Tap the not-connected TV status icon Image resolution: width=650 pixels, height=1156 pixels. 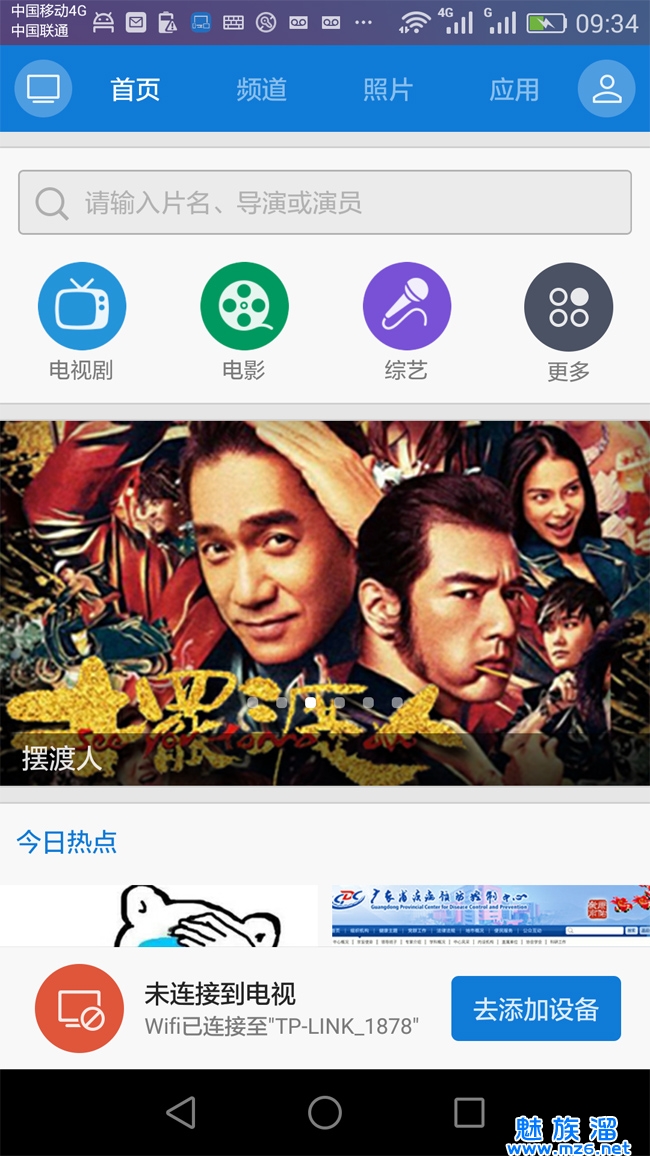click(79, 1008)
